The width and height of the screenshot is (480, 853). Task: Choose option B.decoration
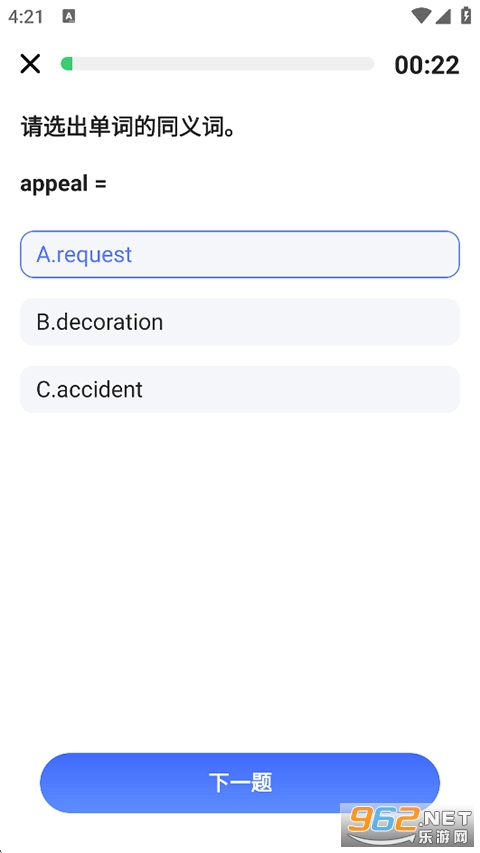coord(240,322)
